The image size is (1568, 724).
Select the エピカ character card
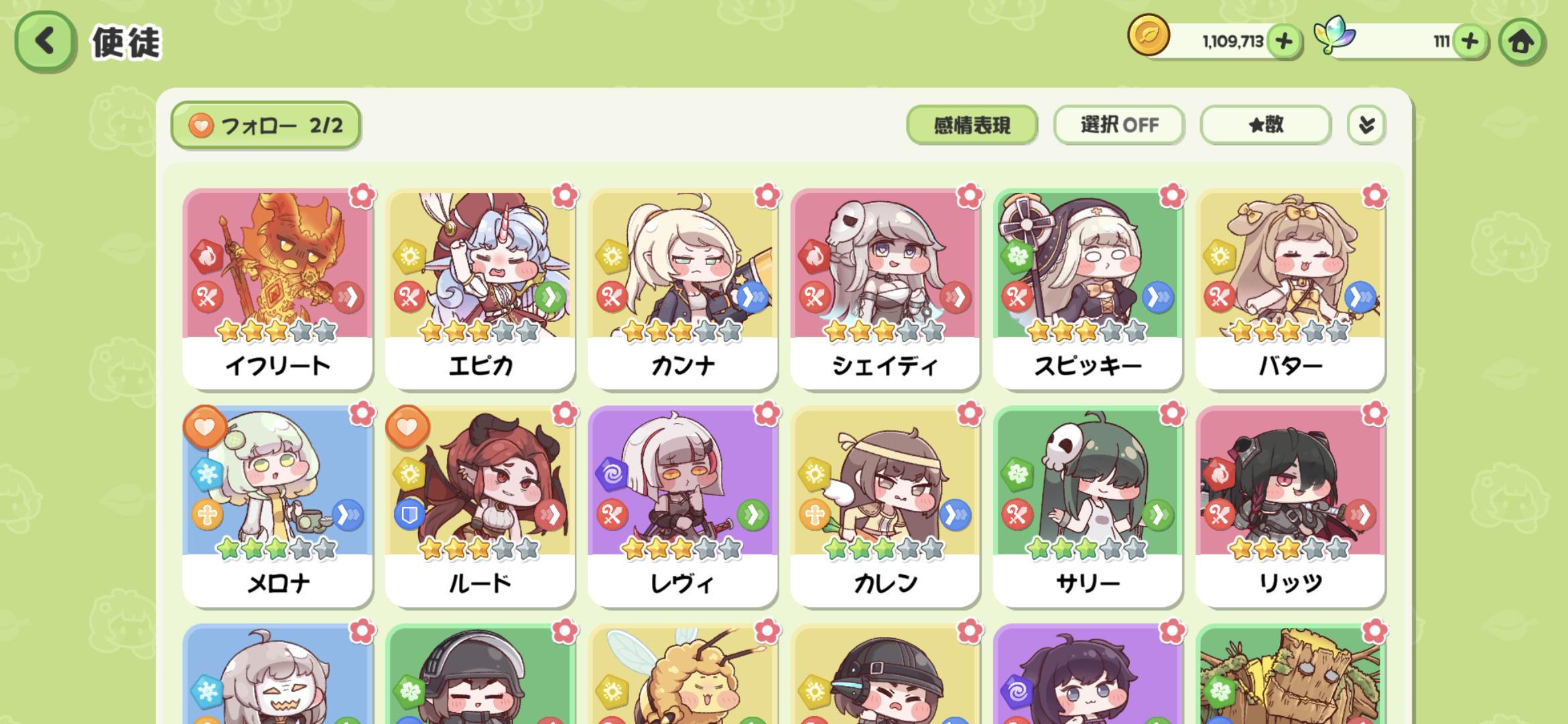(x=480, y=288)
